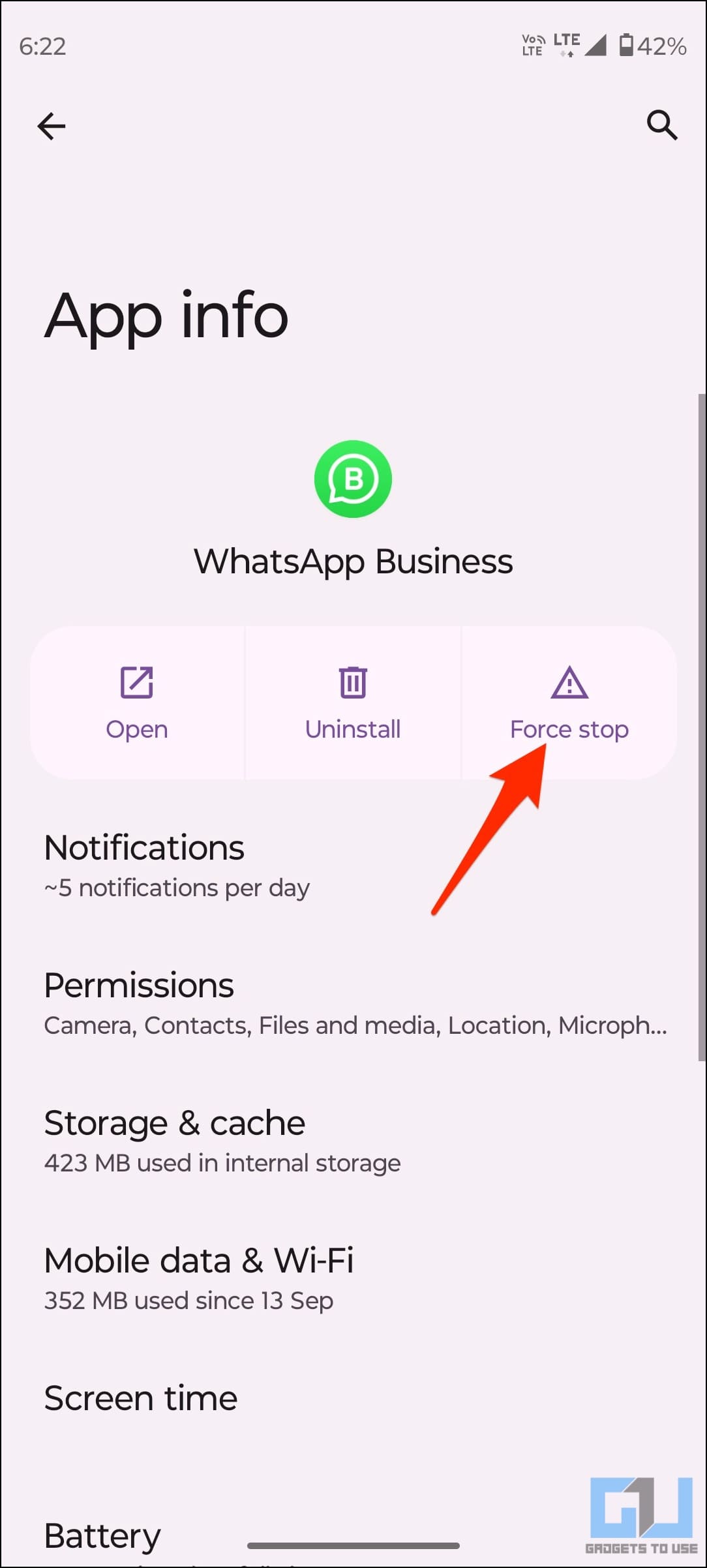Screen dimensions: 707x1568
Task: Open Mobile data & Wi-Fi usage
Action: (353, 1278)
